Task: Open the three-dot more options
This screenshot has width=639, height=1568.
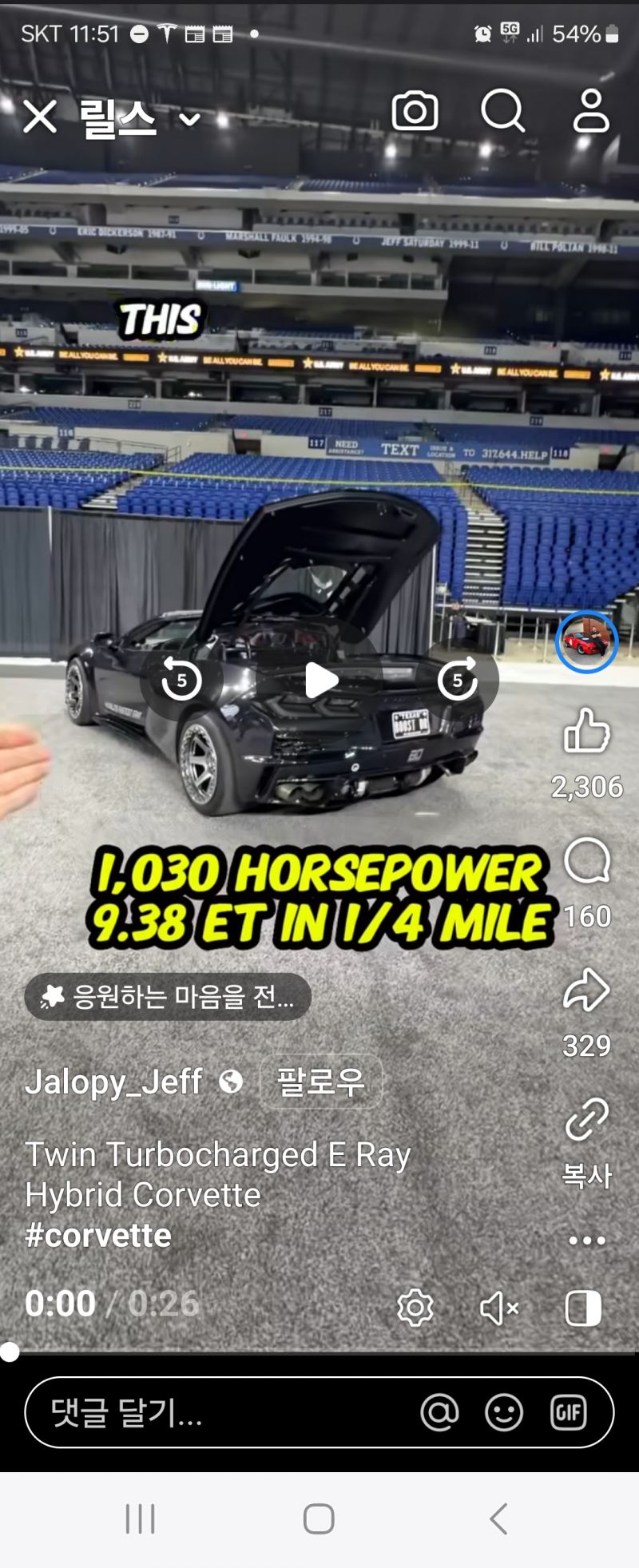Action: click(x=586, y=1241)
